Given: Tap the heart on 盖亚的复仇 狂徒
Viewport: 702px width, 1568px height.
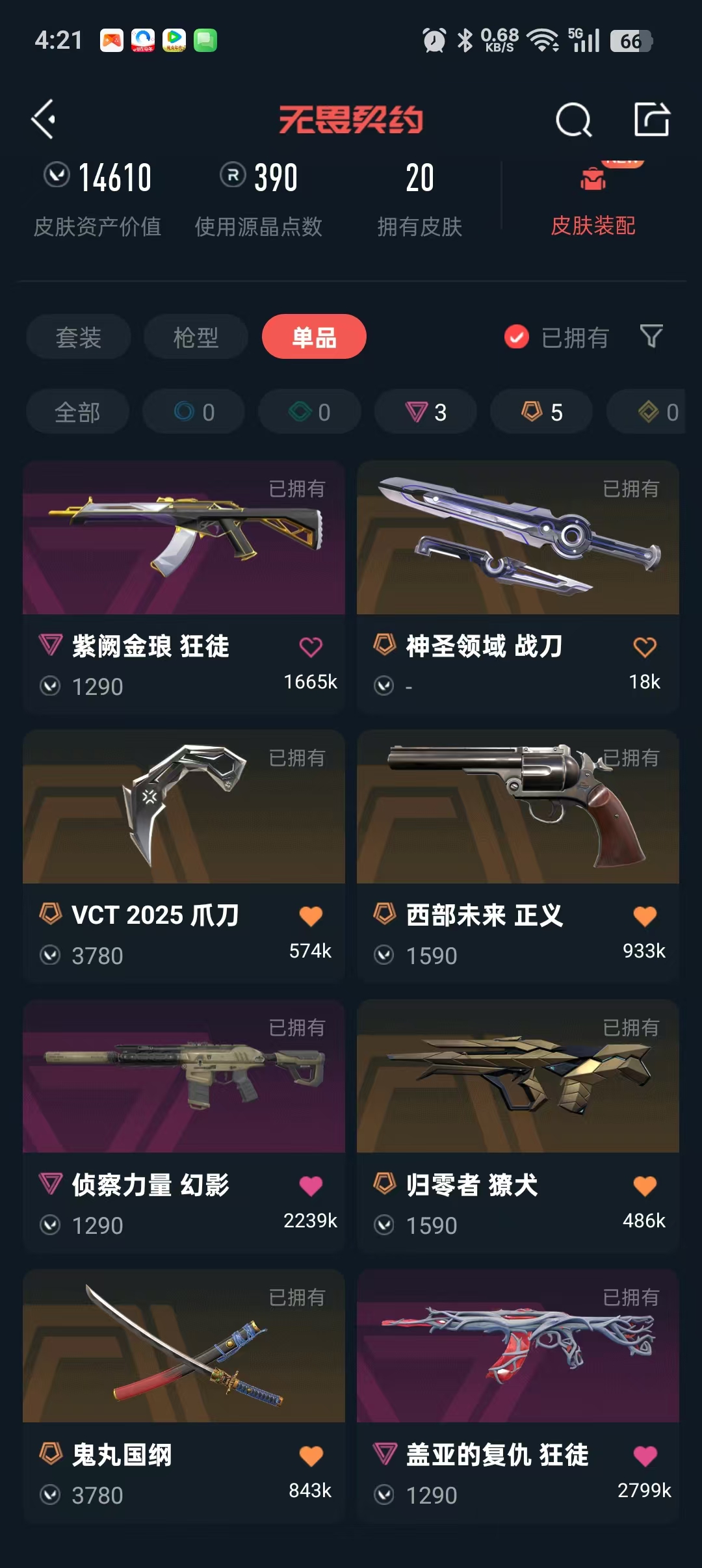Looking at the screenshot, I should [x=644, y=1456].
